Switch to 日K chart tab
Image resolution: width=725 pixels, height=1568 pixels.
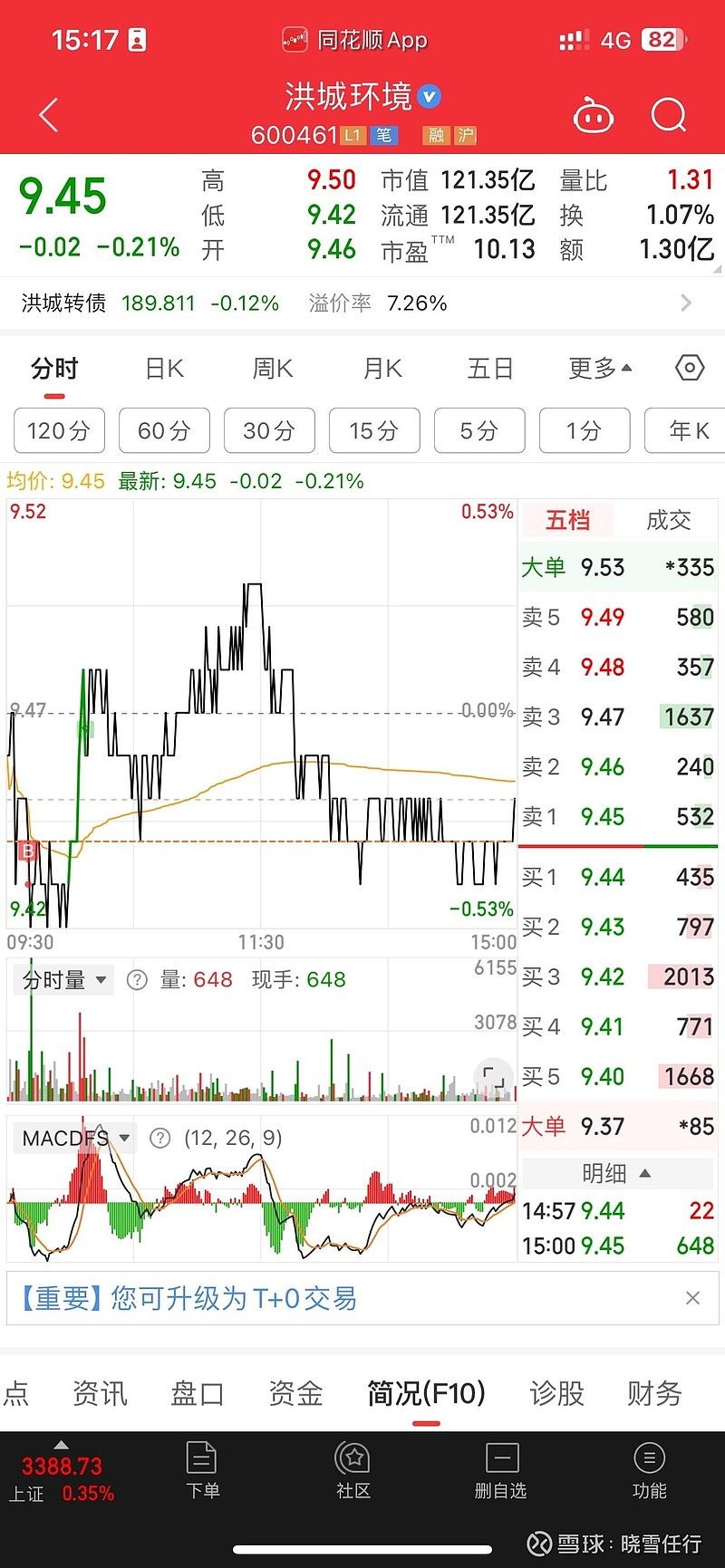pyautogui.click(x=164, y=369)
